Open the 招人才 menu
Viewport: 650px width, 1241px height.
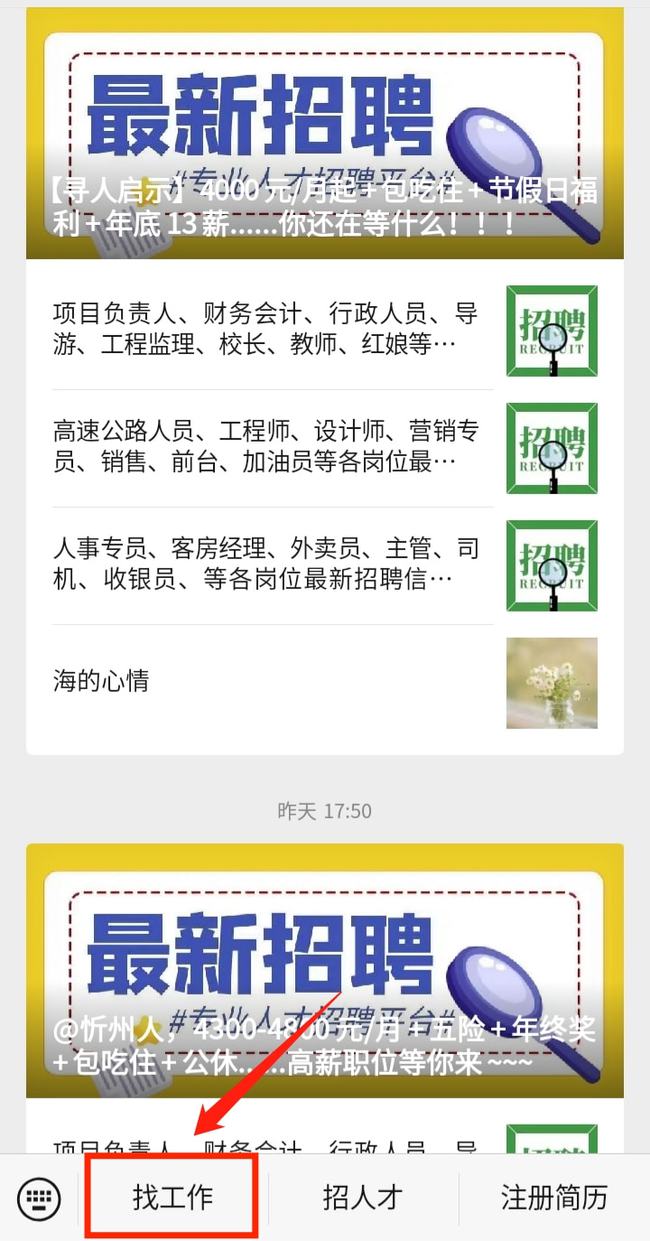coord(362,1197)
